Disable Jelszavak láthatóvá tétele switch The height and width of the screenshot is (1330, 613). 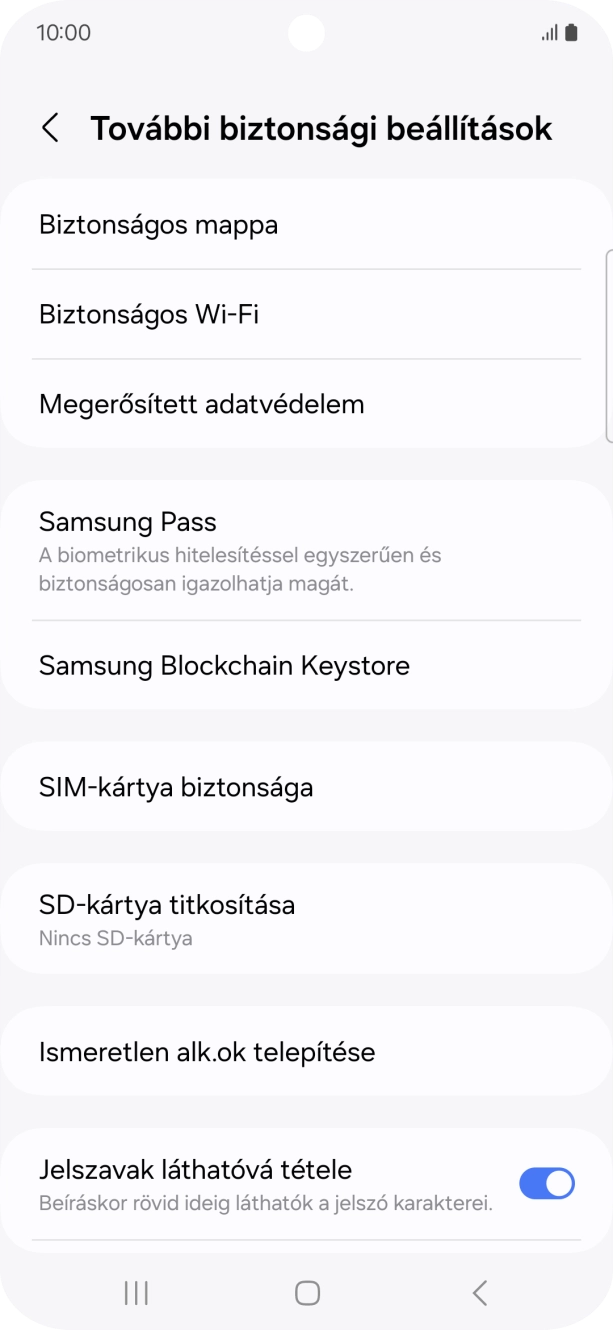[x=546, y=1184]
